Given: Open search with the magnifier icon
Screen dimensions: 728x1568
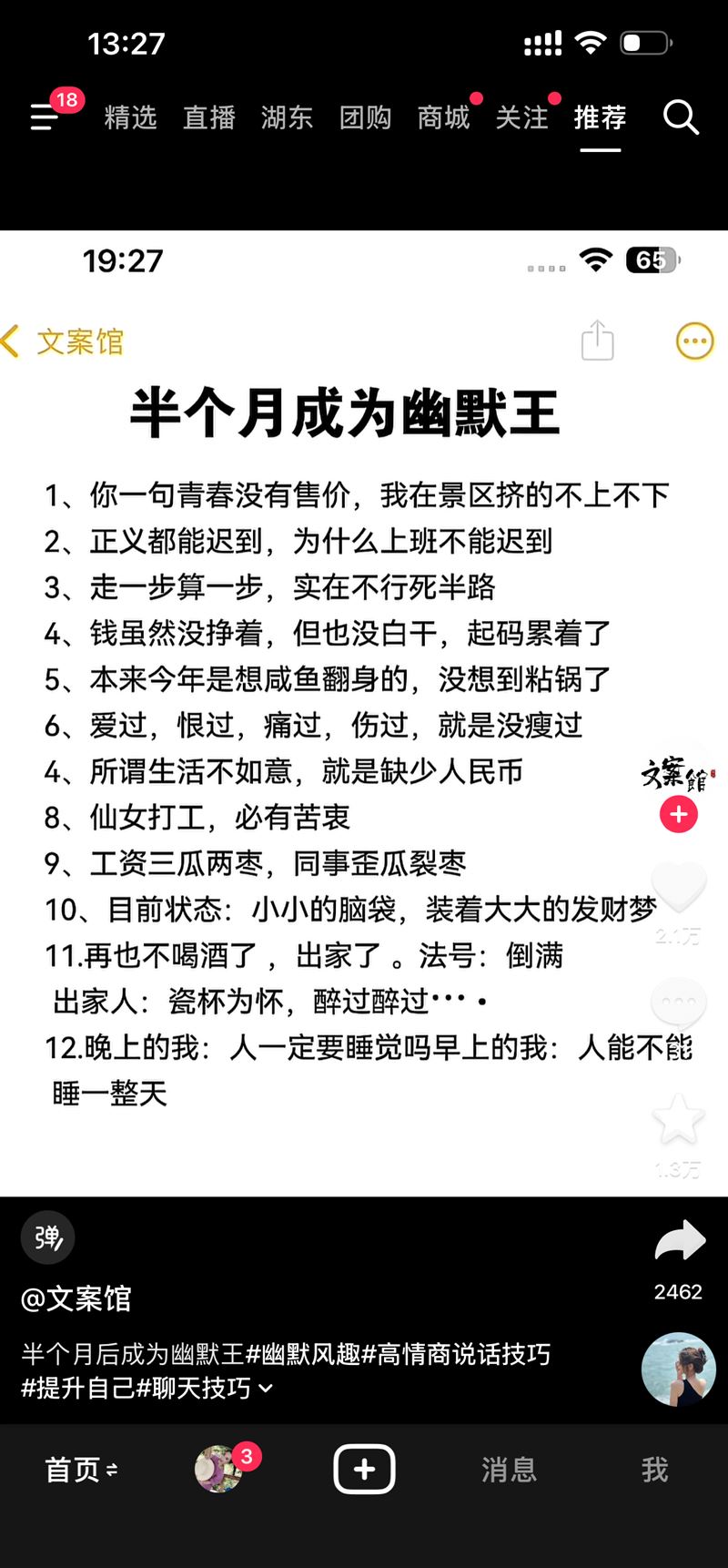Looking at the screenshot, I should [680, 117].
